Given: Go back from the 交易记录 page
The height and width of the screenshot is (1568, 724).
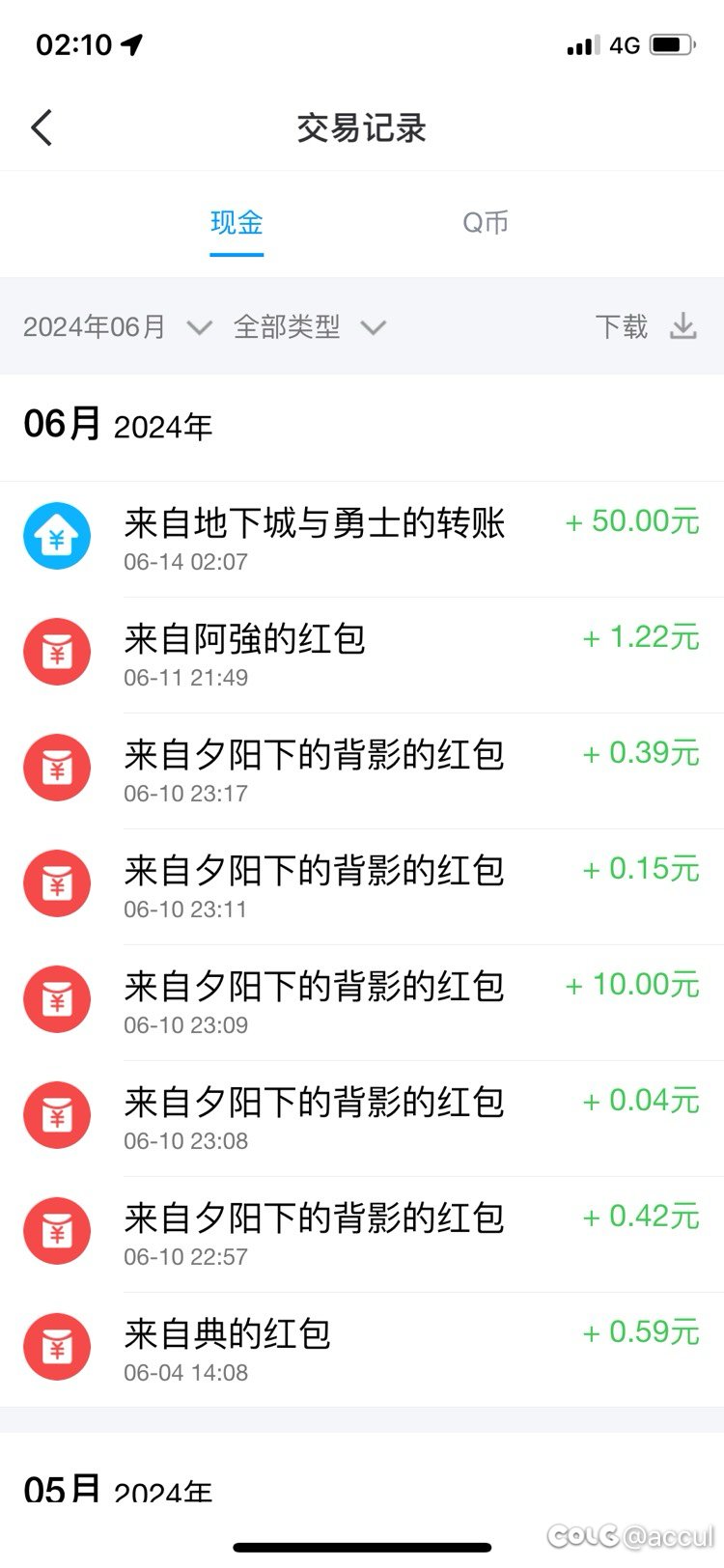Looking at the screenshot, I should pyautogui.click(x=42, y=127).
